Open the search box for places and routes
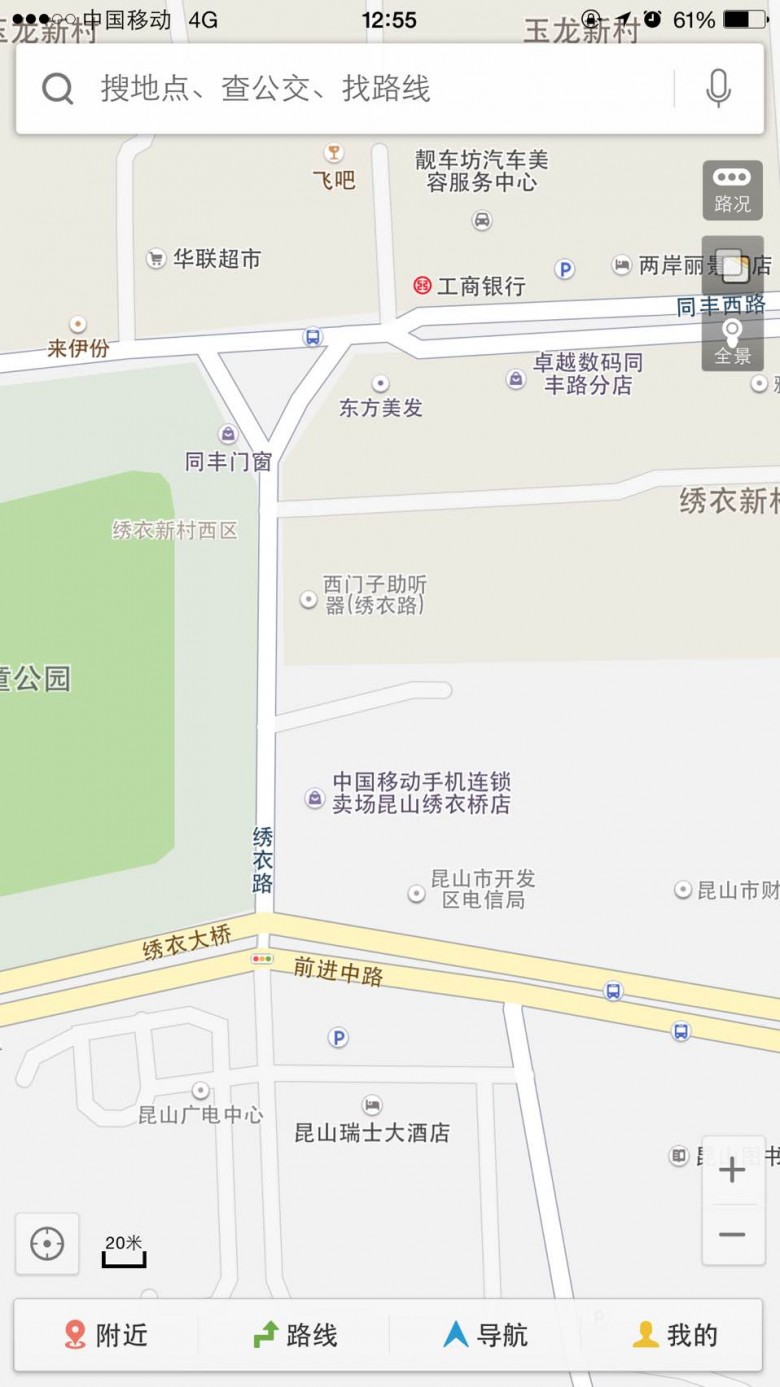780x1387 pixels. (x=360, y=89)
